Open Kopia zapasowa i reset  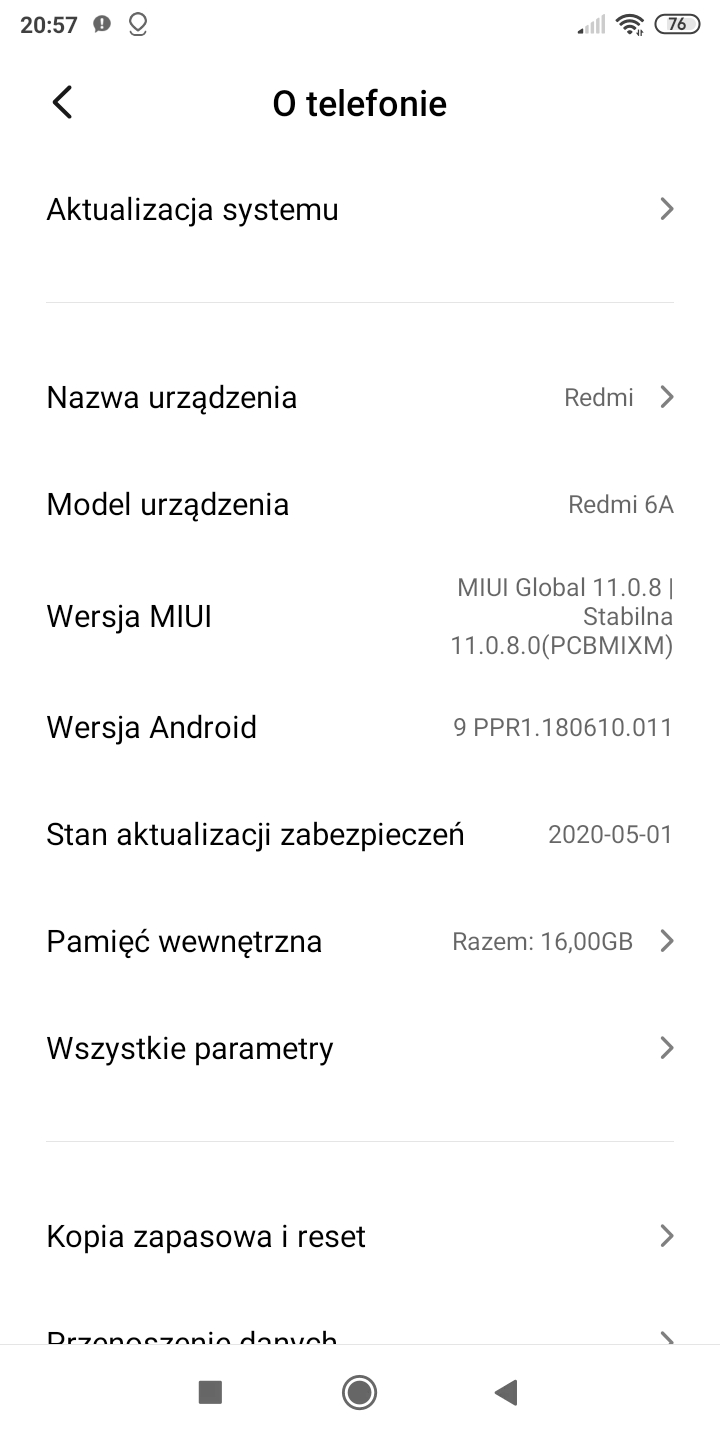point(360,1236)
